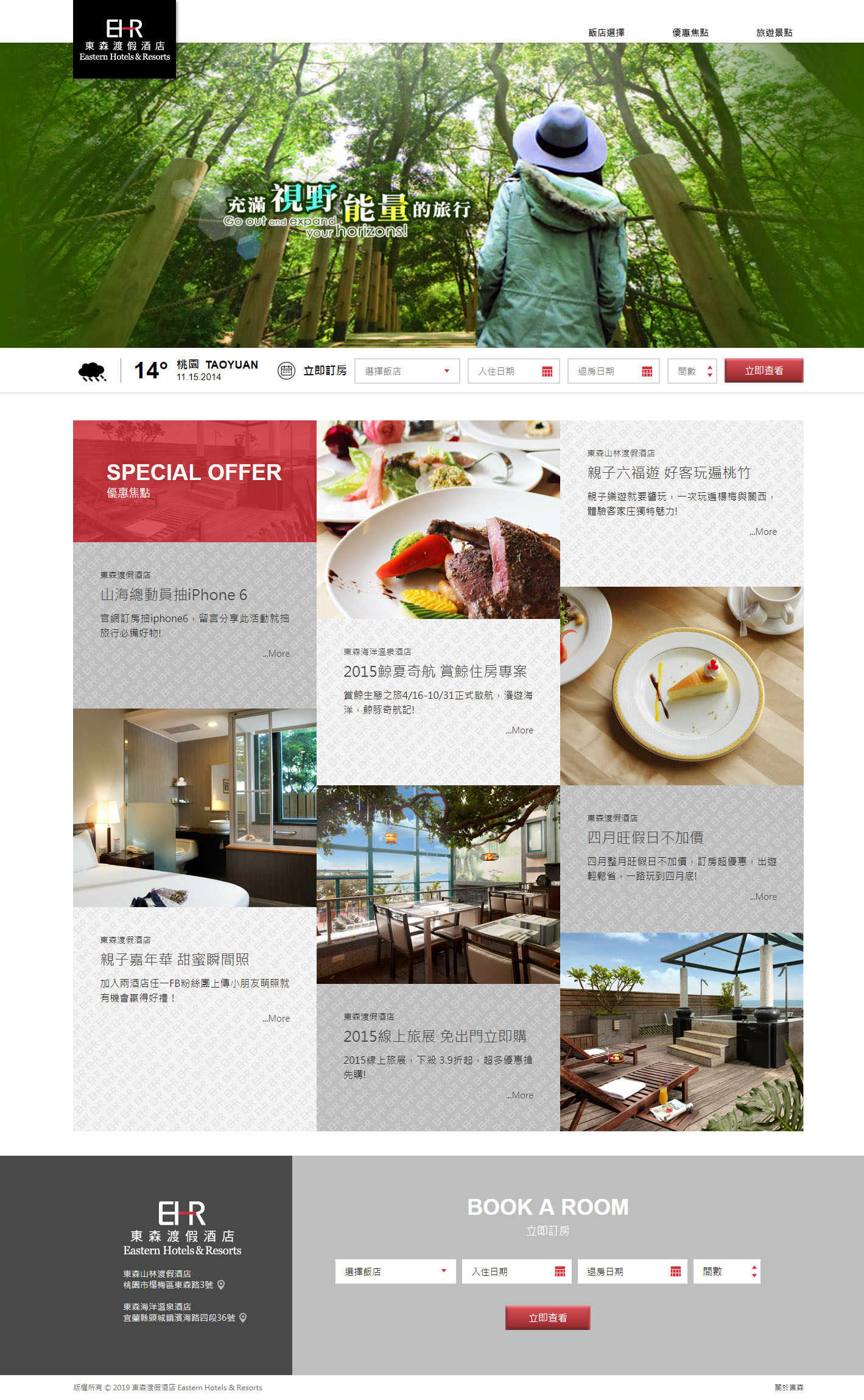
Task: Open More for 親子六福遊 好客玩遍桃竹
Action: (x=764, y=532)
